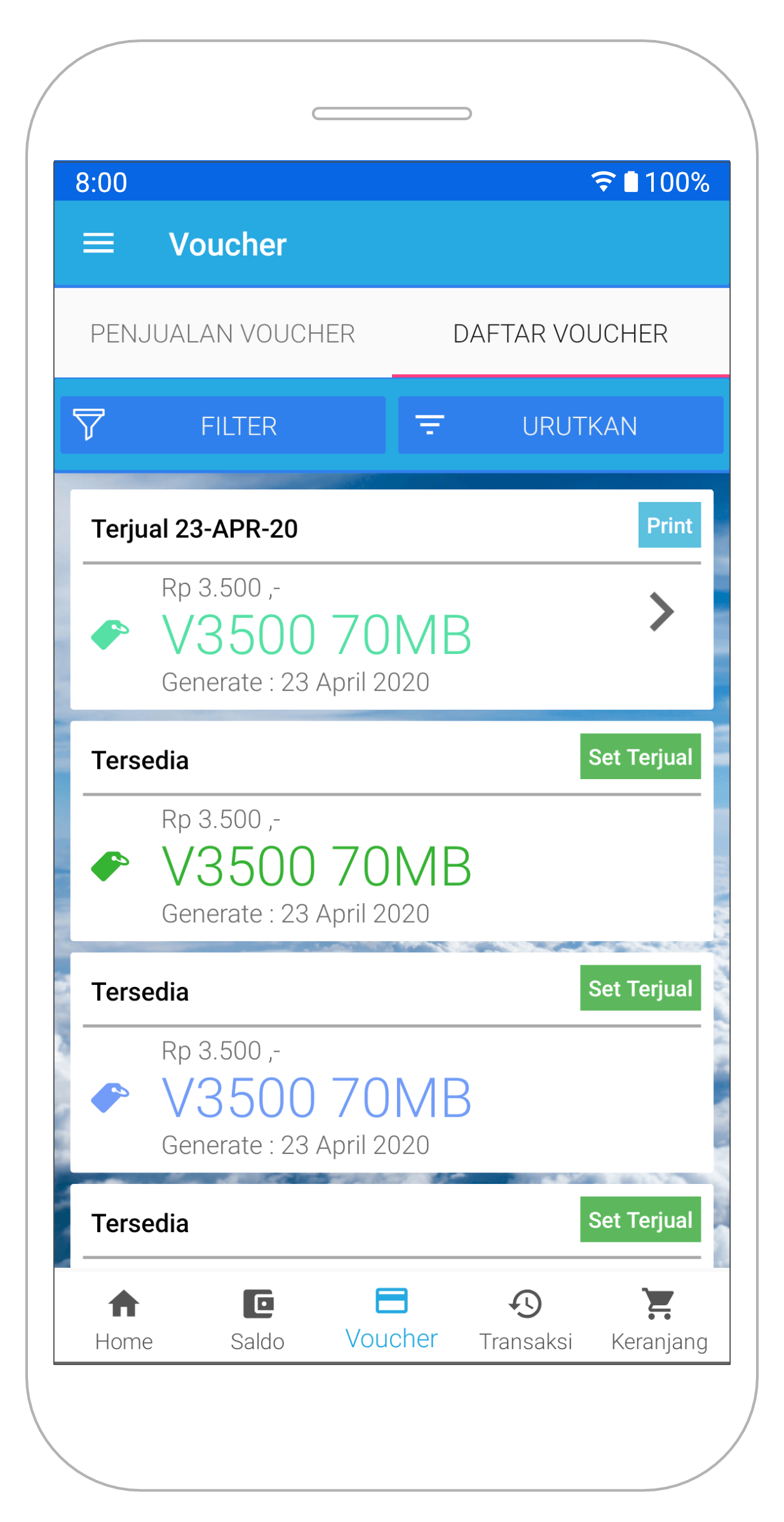Print the voucher sold on 23-APR-20

pyautogui.click(x=669, y=525)
